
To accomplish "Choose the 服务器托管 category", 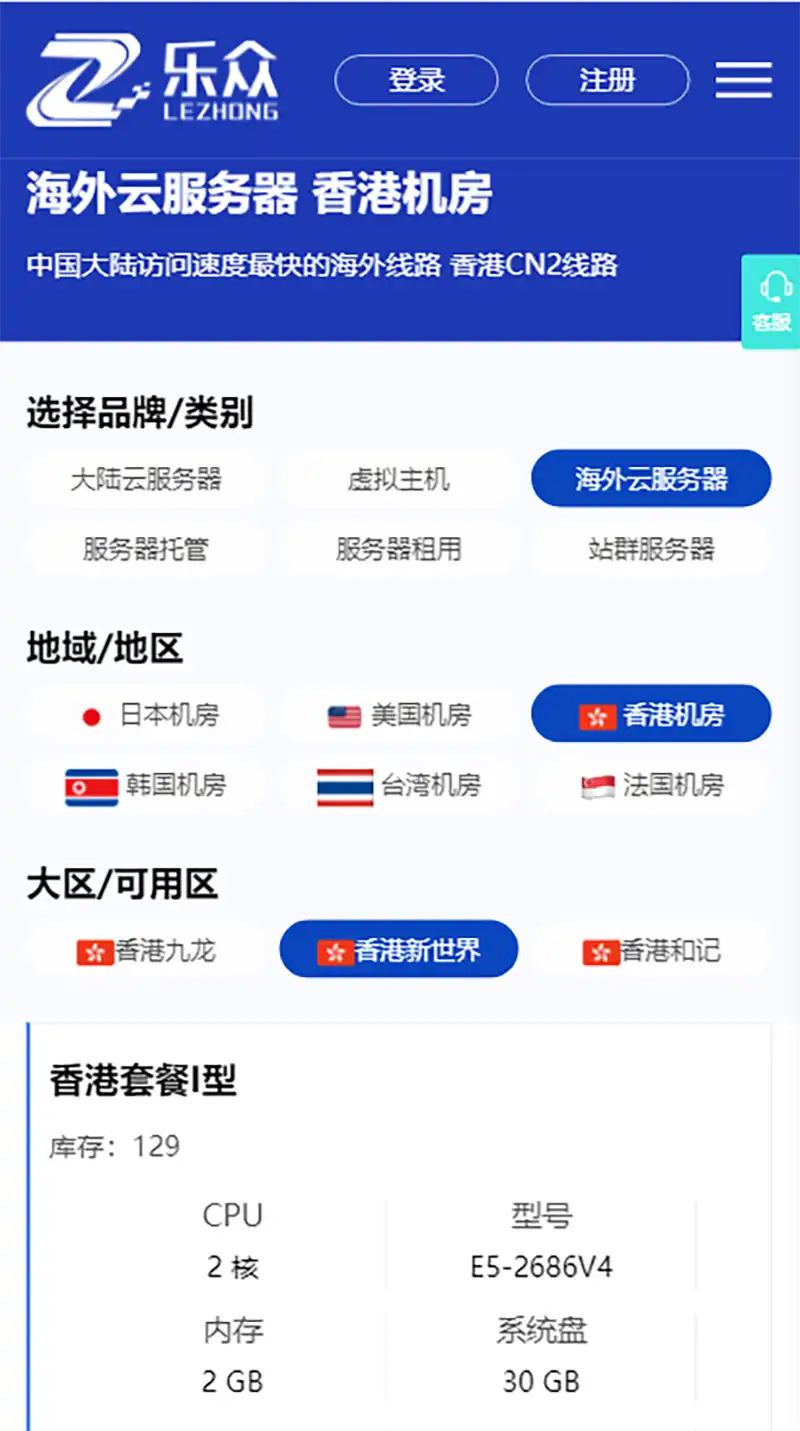I will (x=146, y=548).
